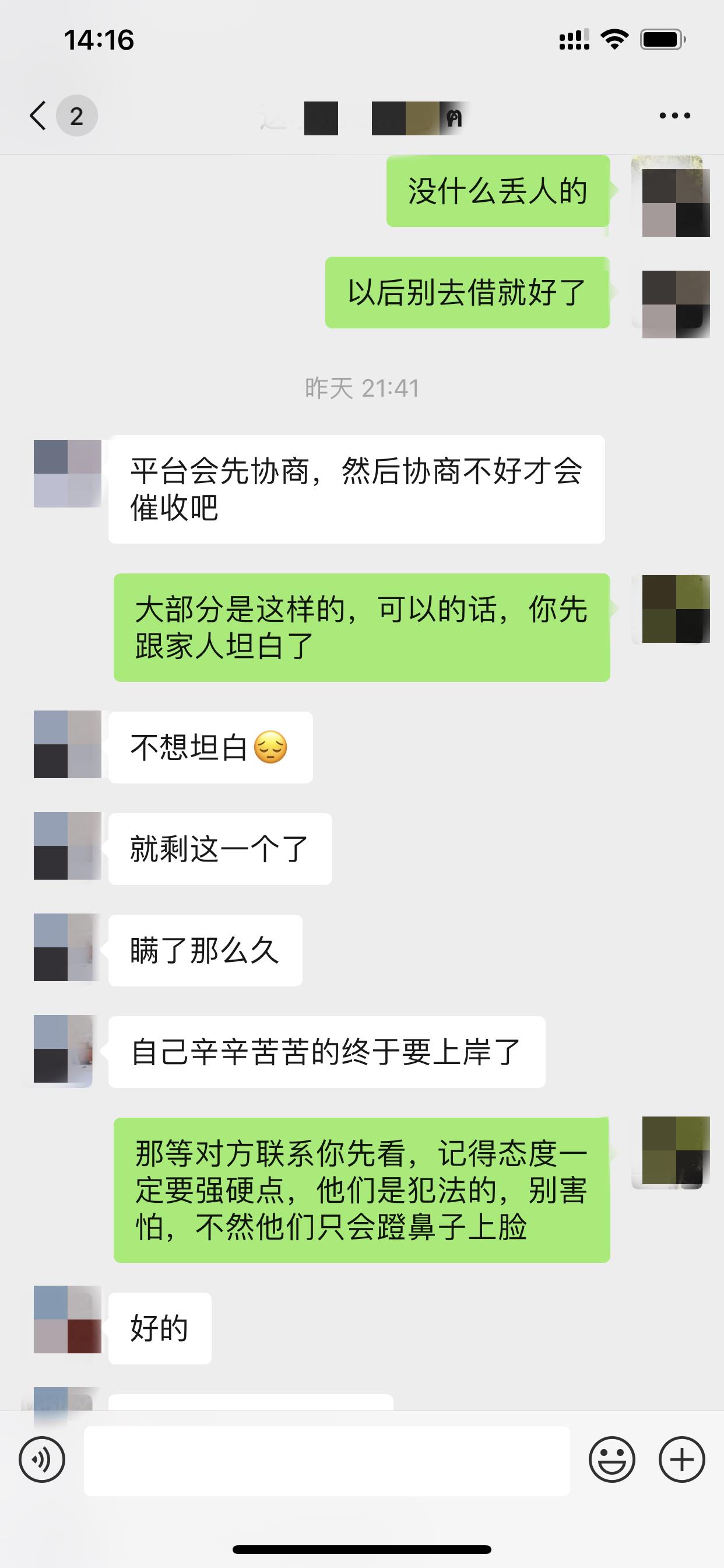View profile from avatar beside 不想坦白

(67, 744)
